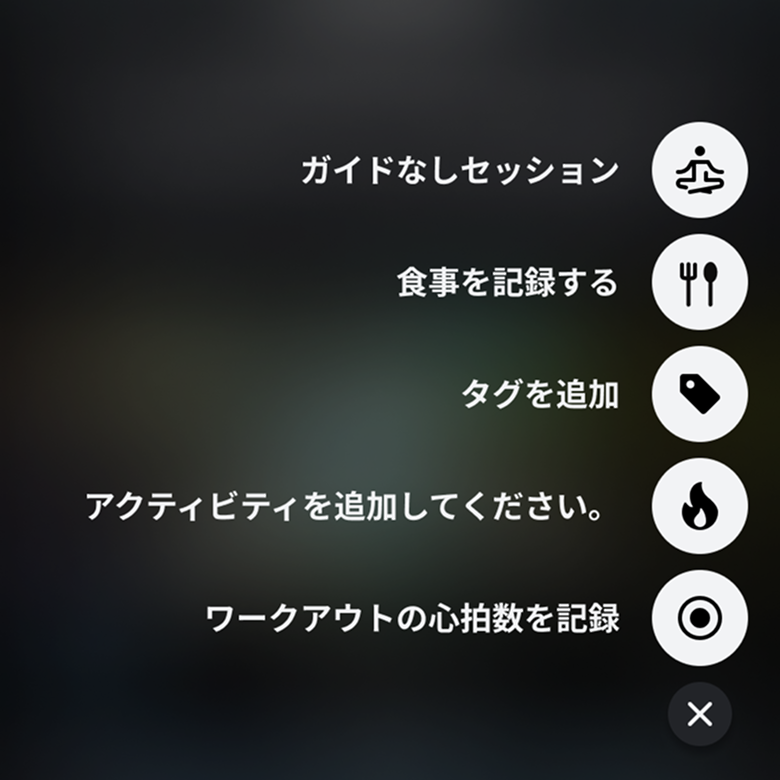Image resolution: width=780 pixels, height=780 pixels.
Task: Tap the fork-and-spoon 食事を記録する button
Action: point(699,283)
